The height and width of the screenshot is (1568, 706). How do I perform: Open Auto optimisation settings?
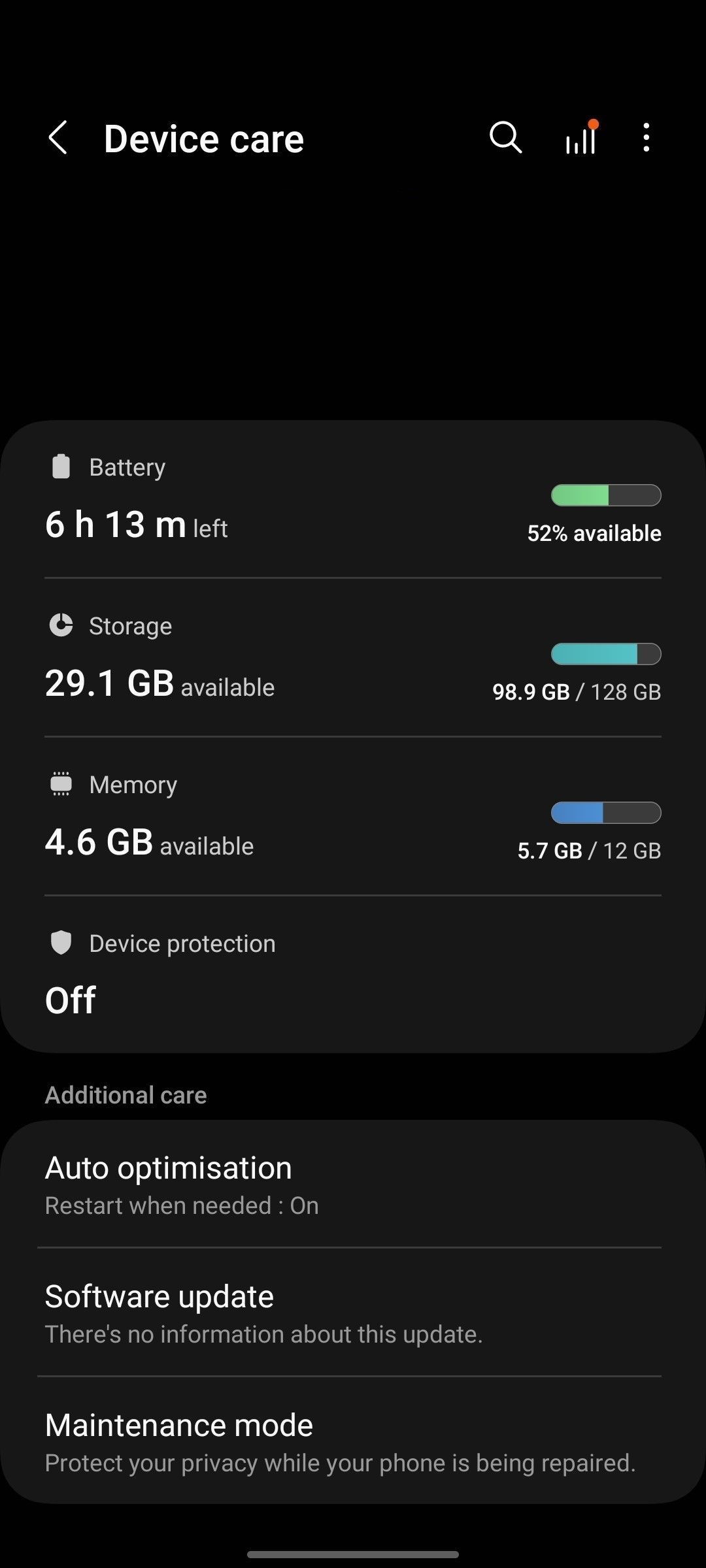[353, 1184]
